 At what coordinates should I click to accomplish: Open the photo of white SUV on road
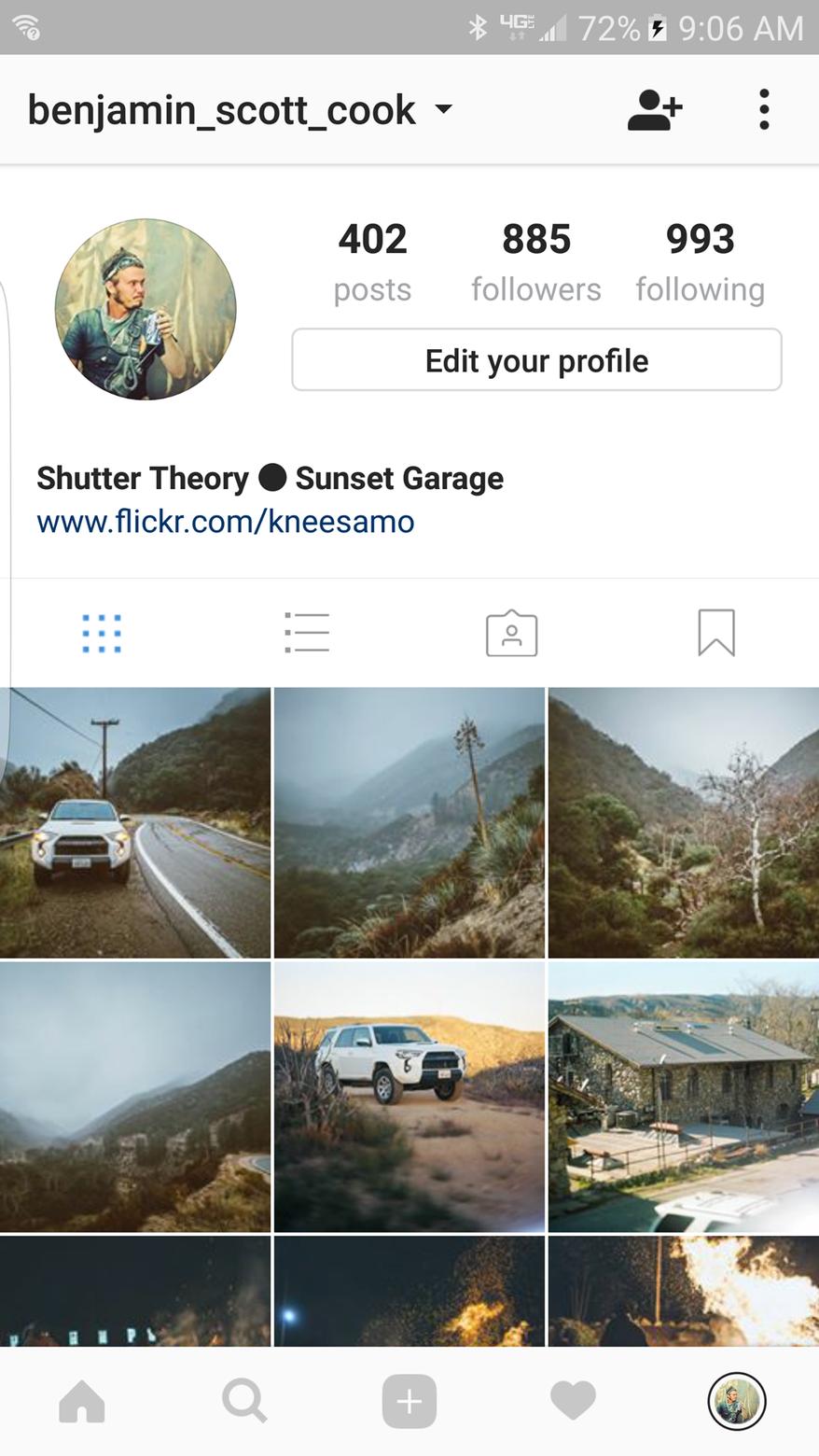(135, 822)
